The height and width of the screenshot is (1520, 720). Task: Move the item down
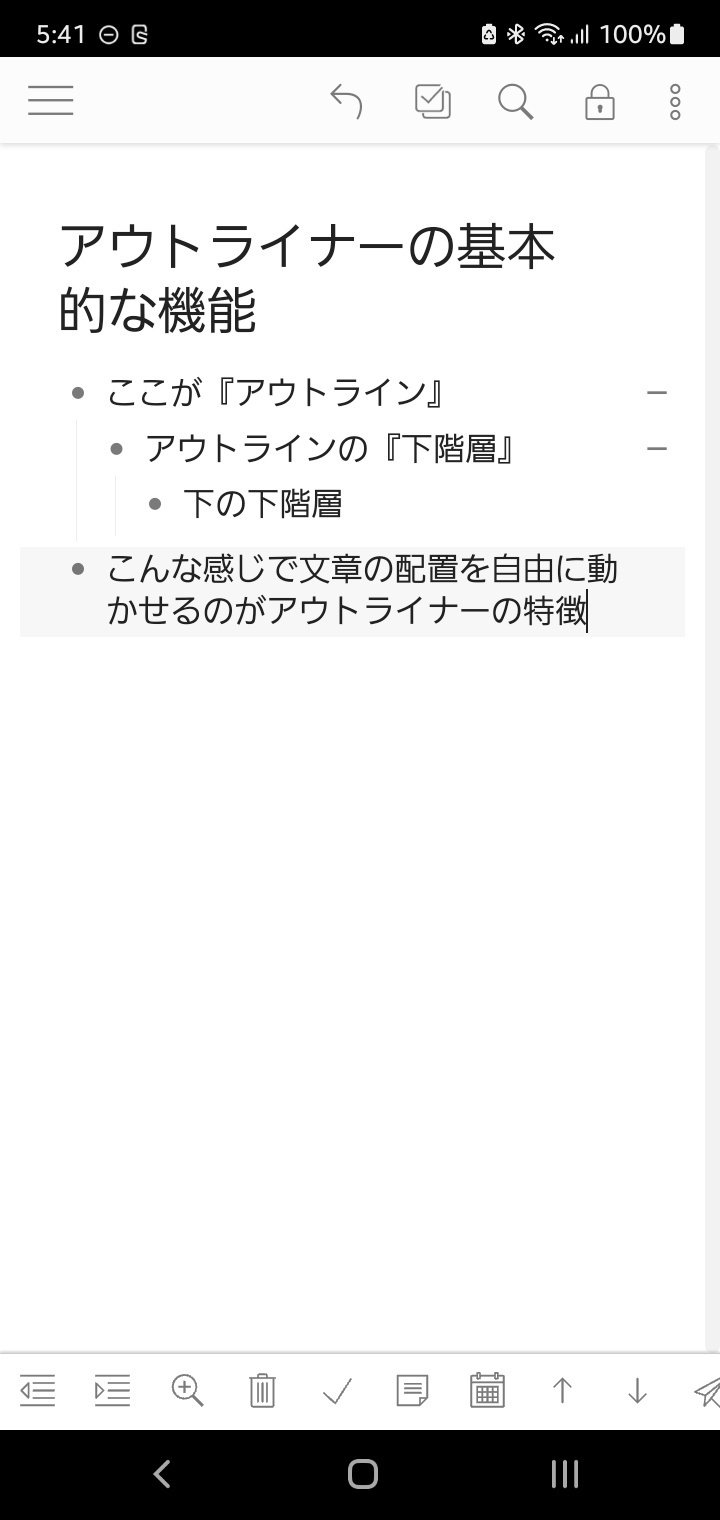(x=637, y=1391)
